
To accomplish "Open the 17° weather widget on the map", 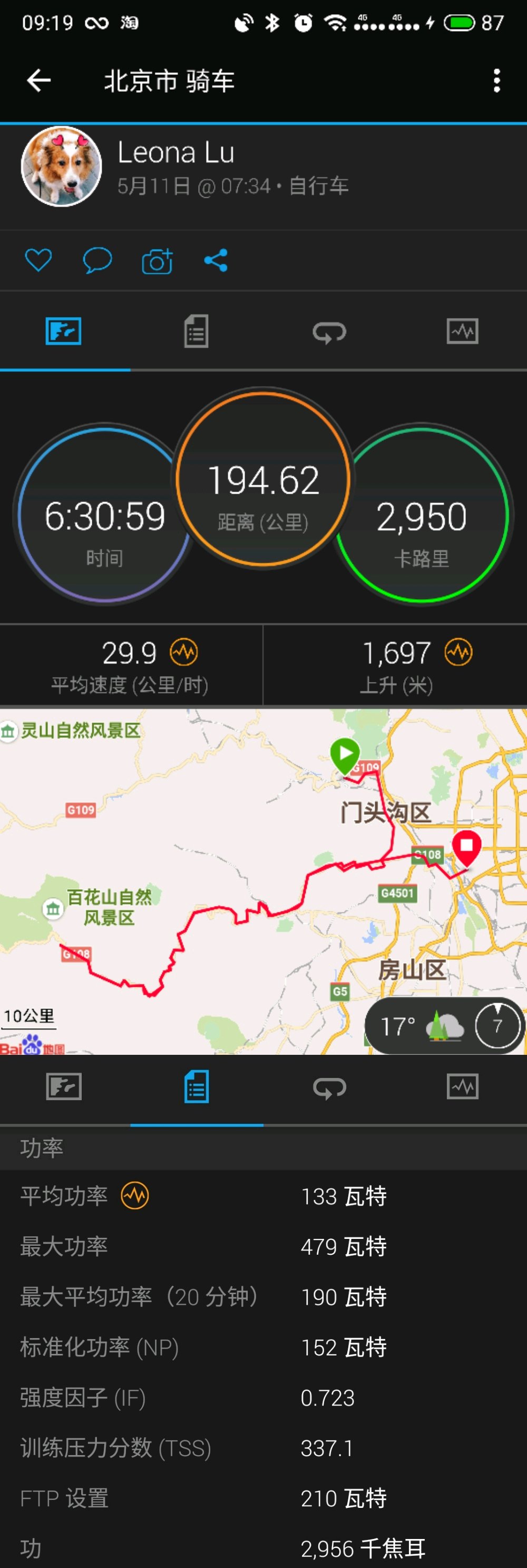I will [445, 1026].
